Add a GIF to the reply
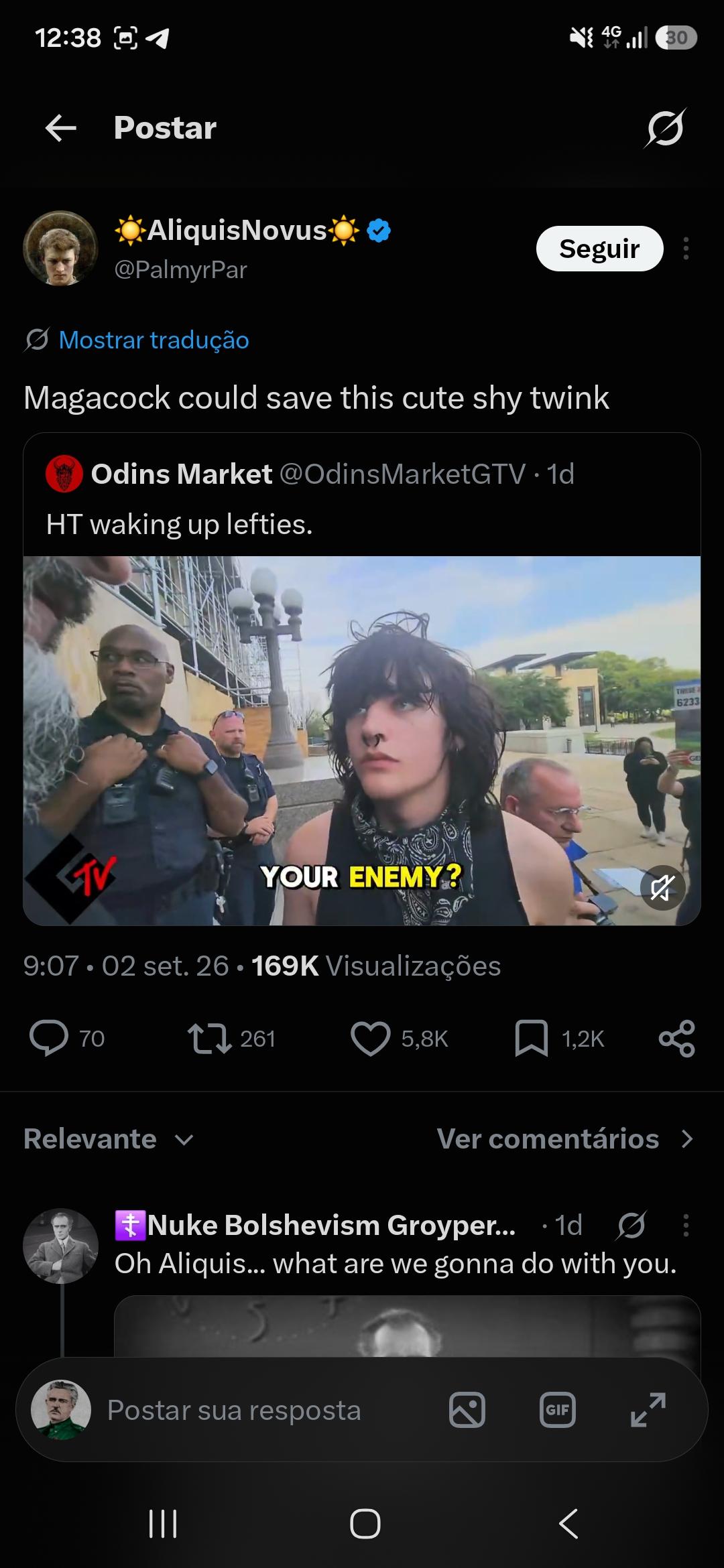Screen dimensions: 724x1568 558,1410
